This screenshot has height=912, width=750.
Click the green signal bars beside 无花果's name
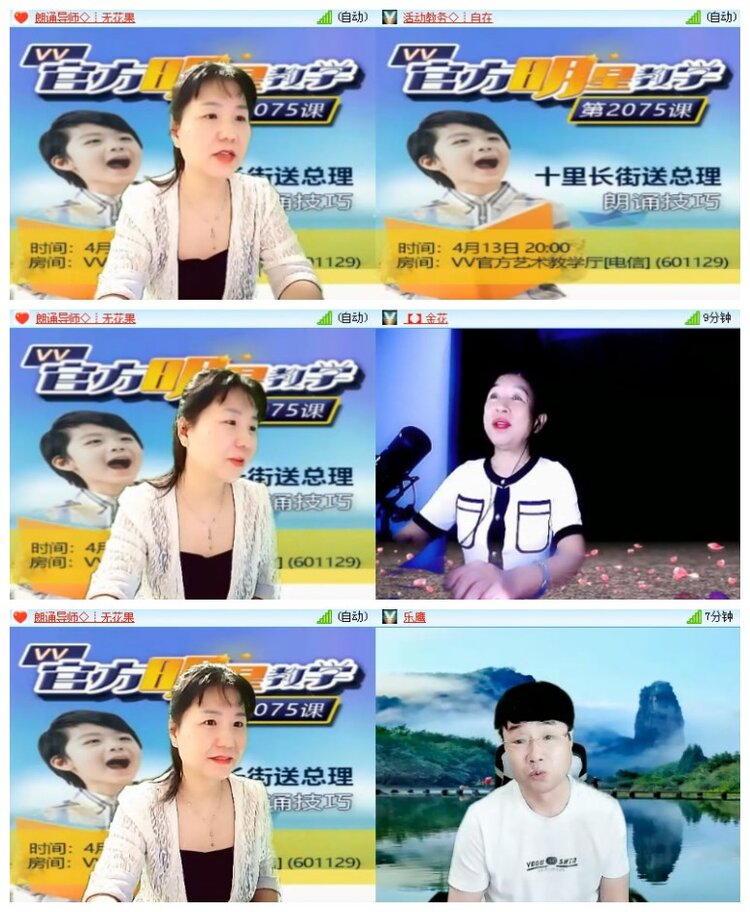[324, 16]
